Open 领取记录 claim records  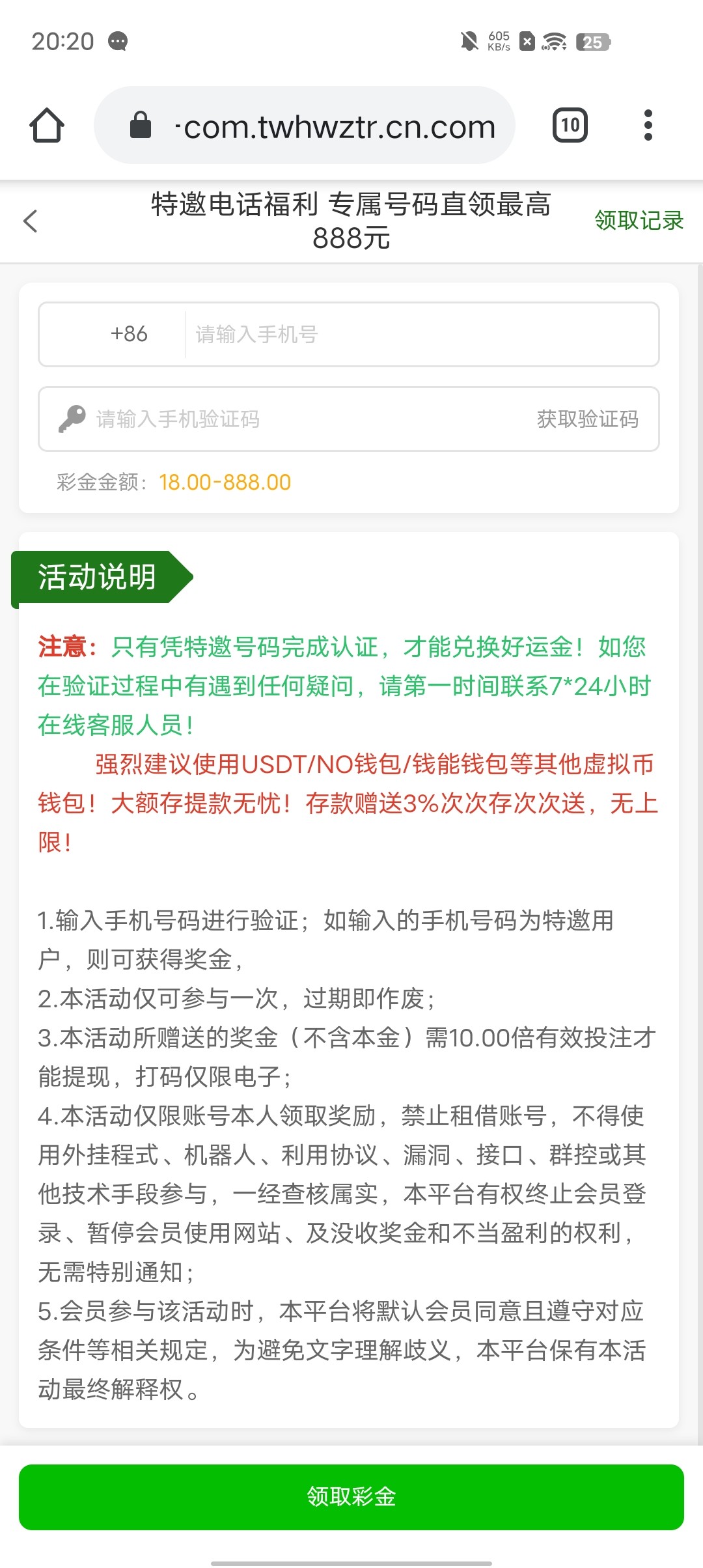(638, 221)
